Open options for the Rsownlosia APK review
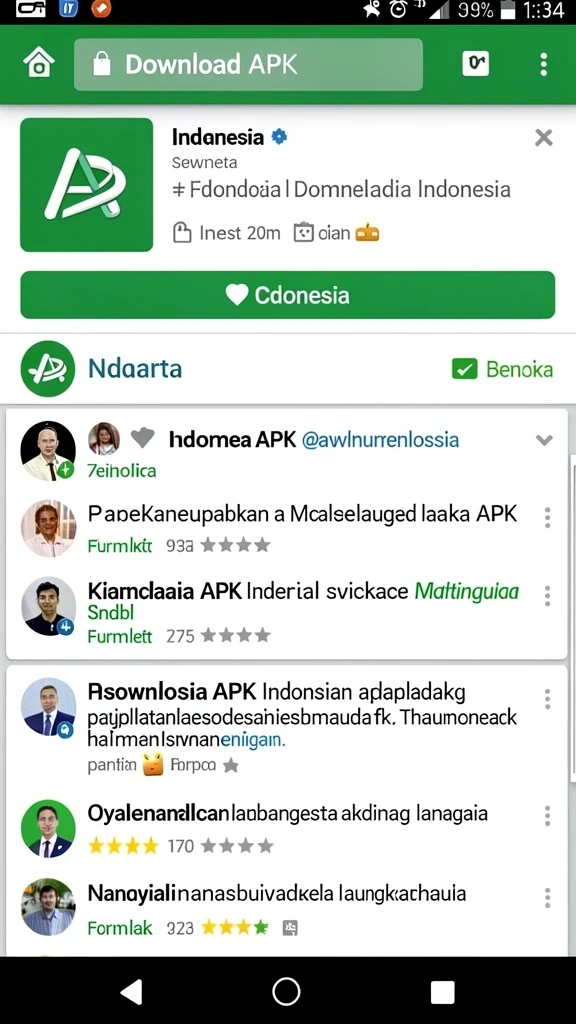The height and width of the screenshot is (1024, 576). [x=547, y=699]
